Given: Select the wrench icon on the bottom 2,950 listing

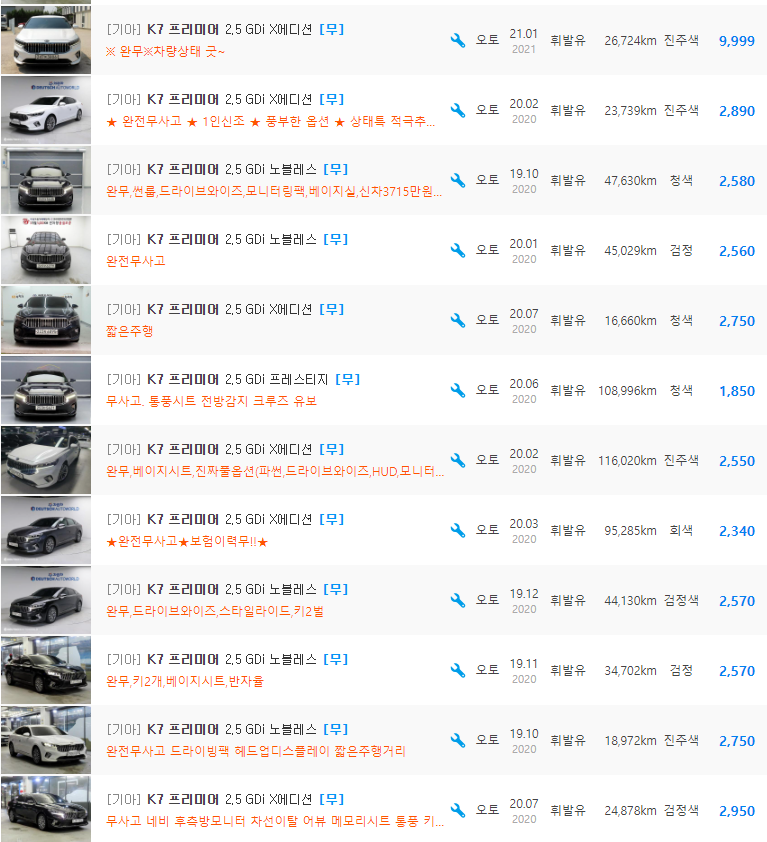Looking at the screenshot, I should click(458, 809).
